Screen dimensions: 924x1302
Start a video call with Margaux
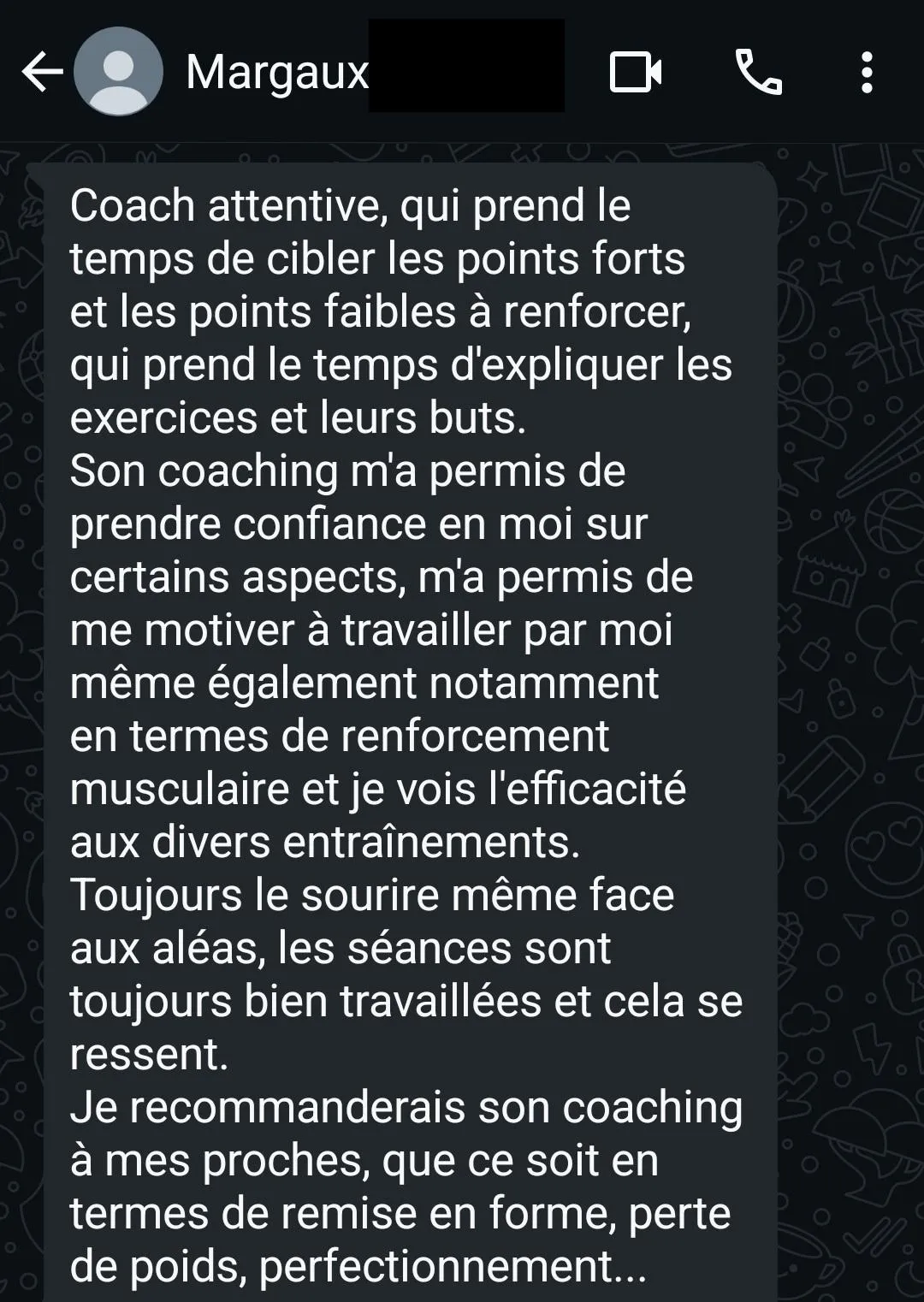point(636,72)
